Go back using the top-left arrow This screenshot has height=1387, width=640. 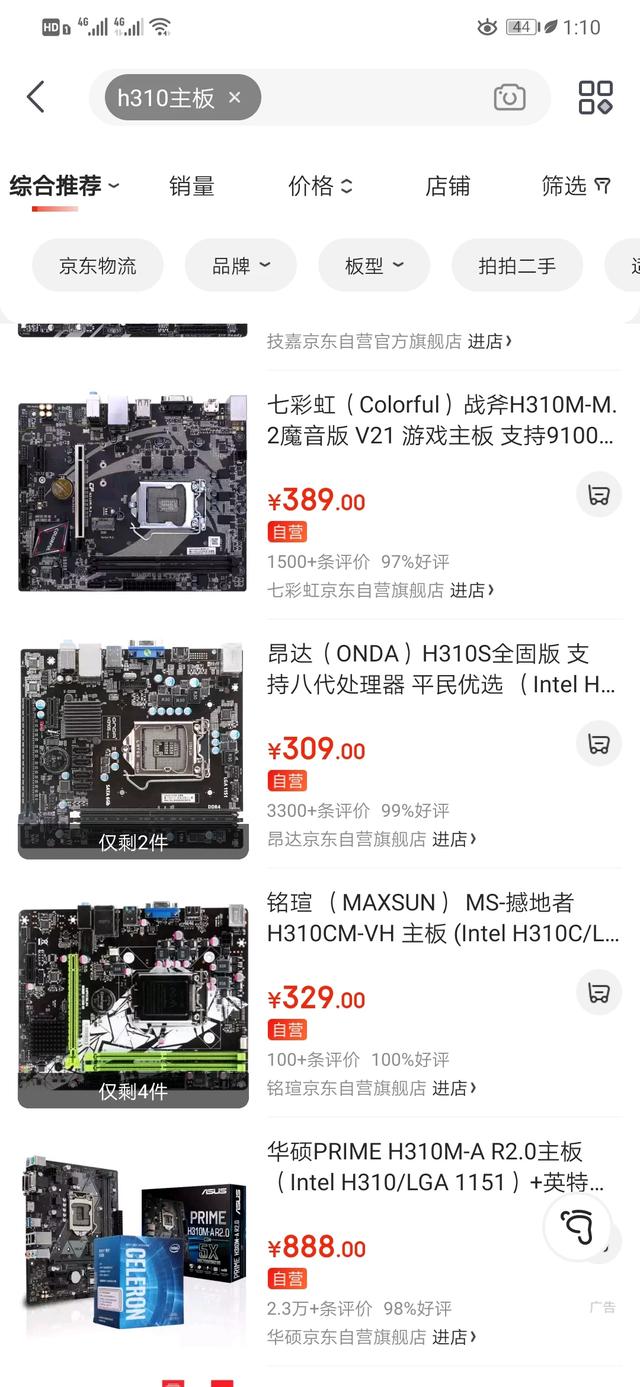click(x=36, y=97)
